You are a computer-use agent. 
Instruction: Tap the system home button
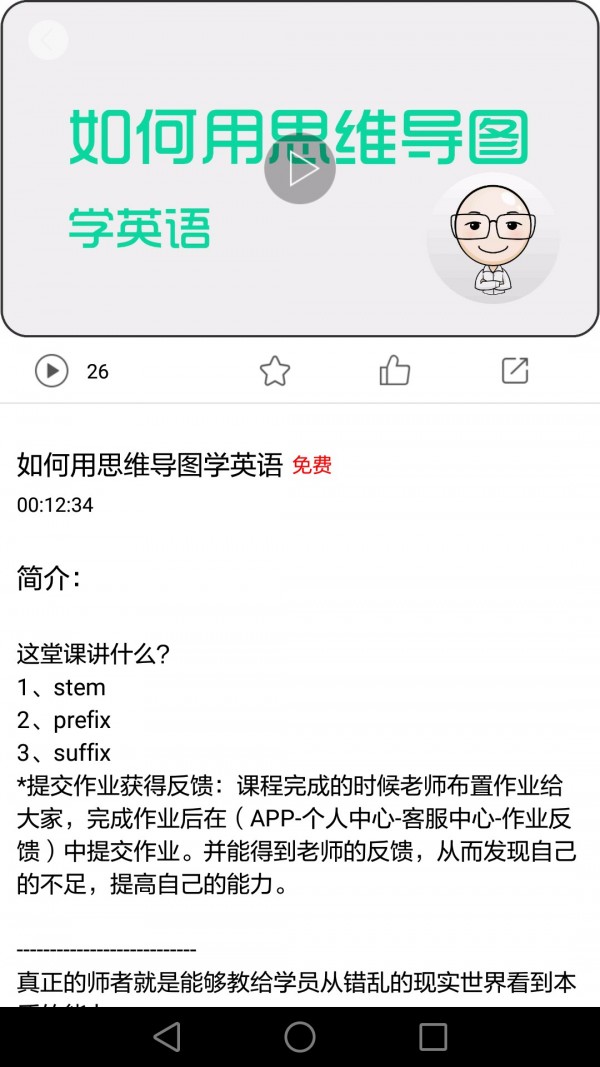point(300,1037)
